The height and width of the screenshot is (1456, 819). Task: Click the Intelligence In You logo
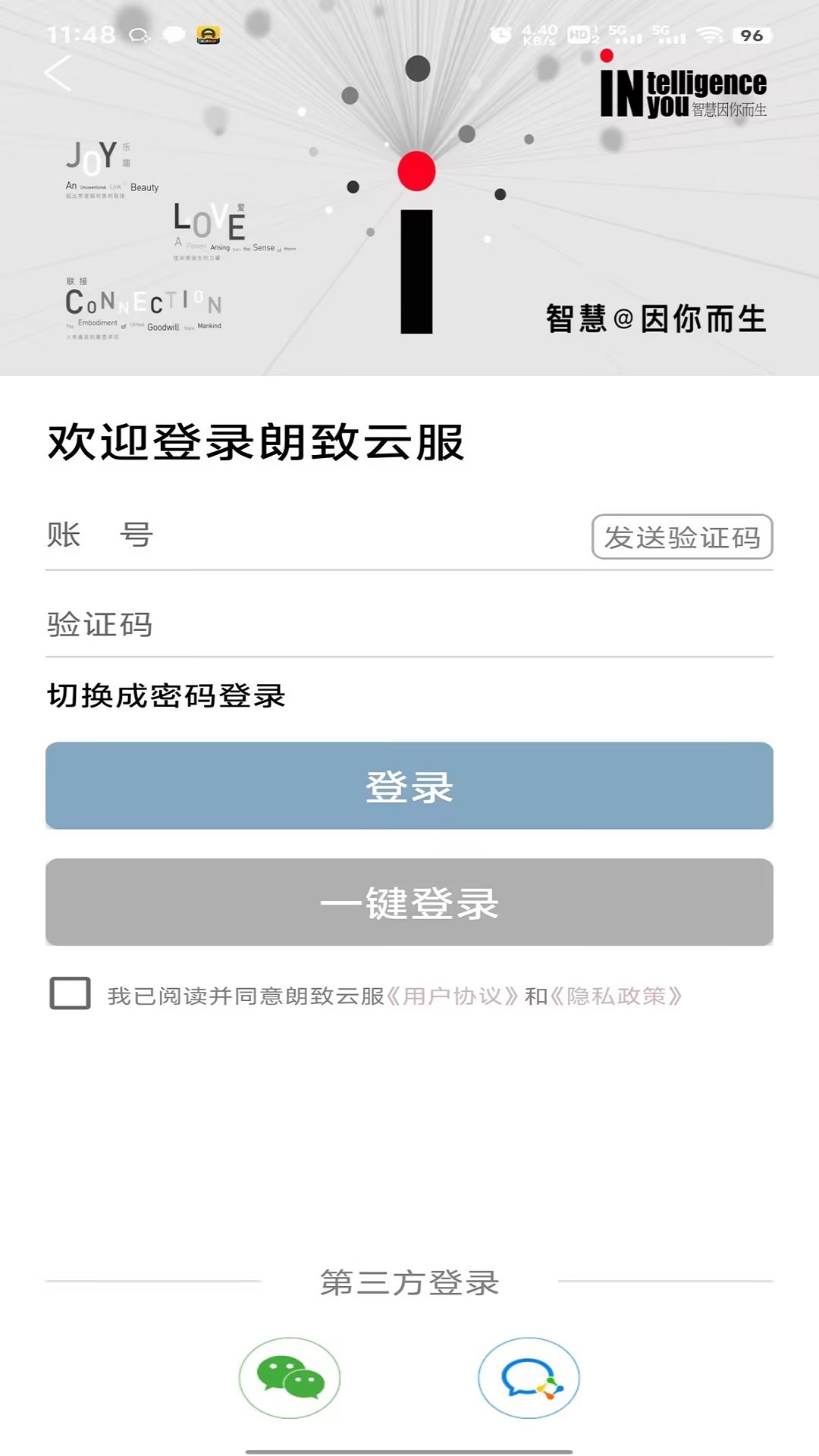(682, 93)
